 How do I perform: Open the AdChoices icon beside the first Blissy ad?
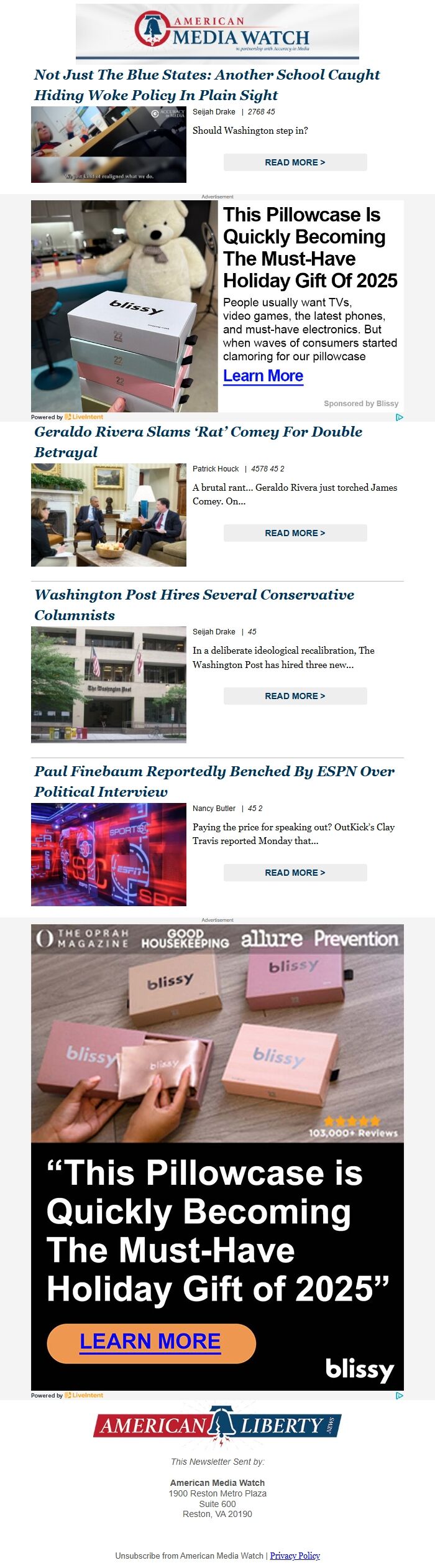(400, 417)
